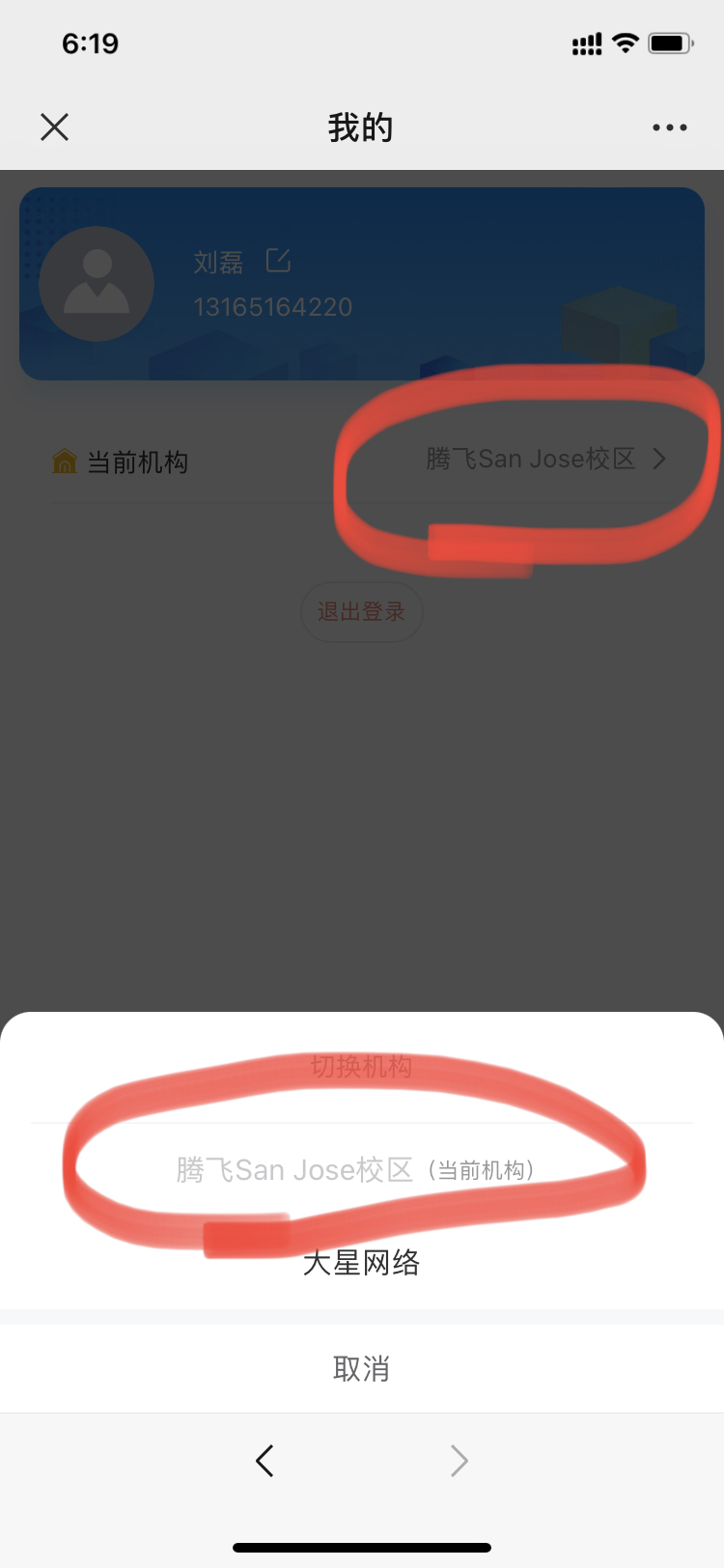
Task: Go back with the browser back arrow
Action: pos(265,1460)
